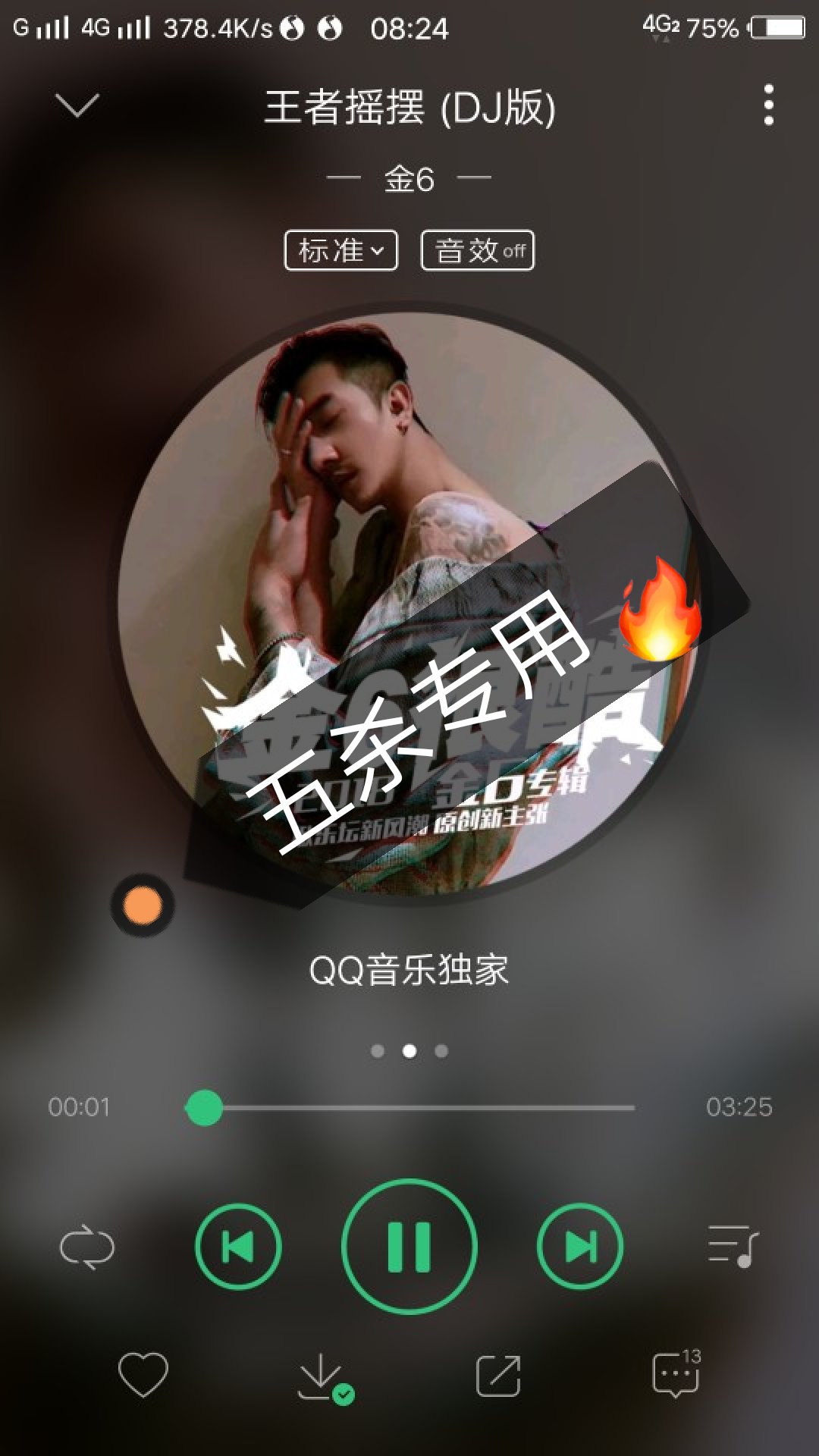Viewport: 819px width, 1456px height.
Task: Open the play queue list
Action: point(733,1247)
